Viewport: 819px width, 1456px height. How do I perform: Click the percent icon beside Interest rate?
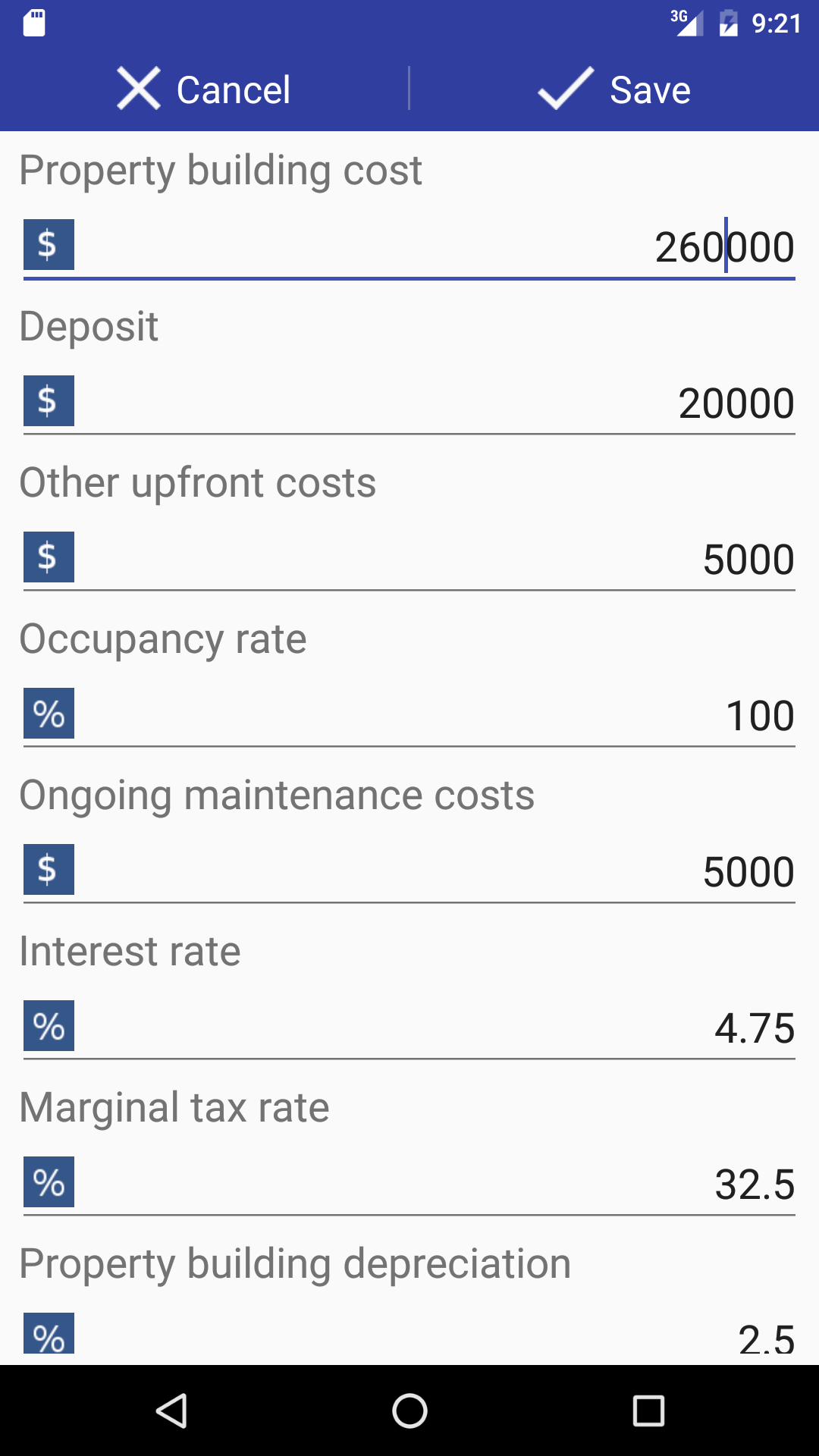(48, 1025)
